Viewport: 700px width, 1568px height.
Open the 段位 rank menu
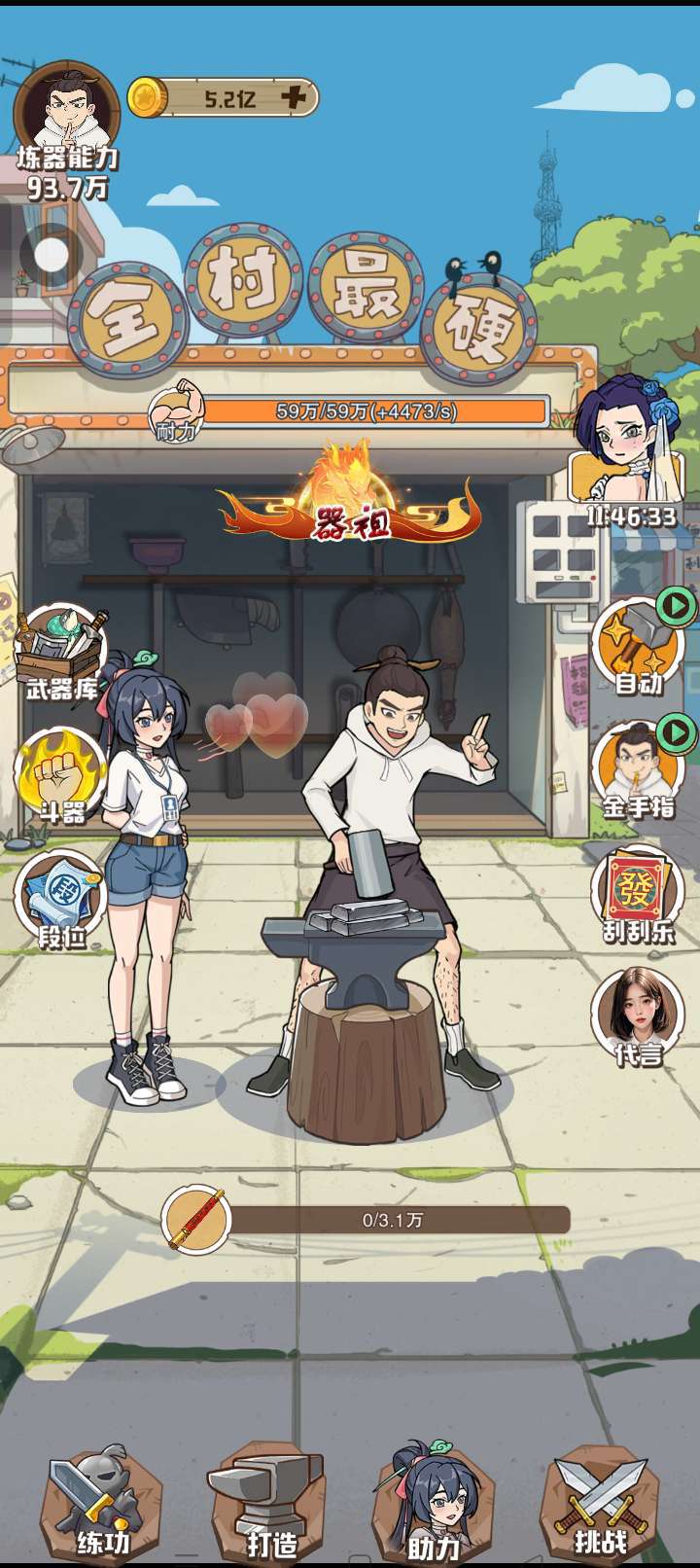coord(60,900)
